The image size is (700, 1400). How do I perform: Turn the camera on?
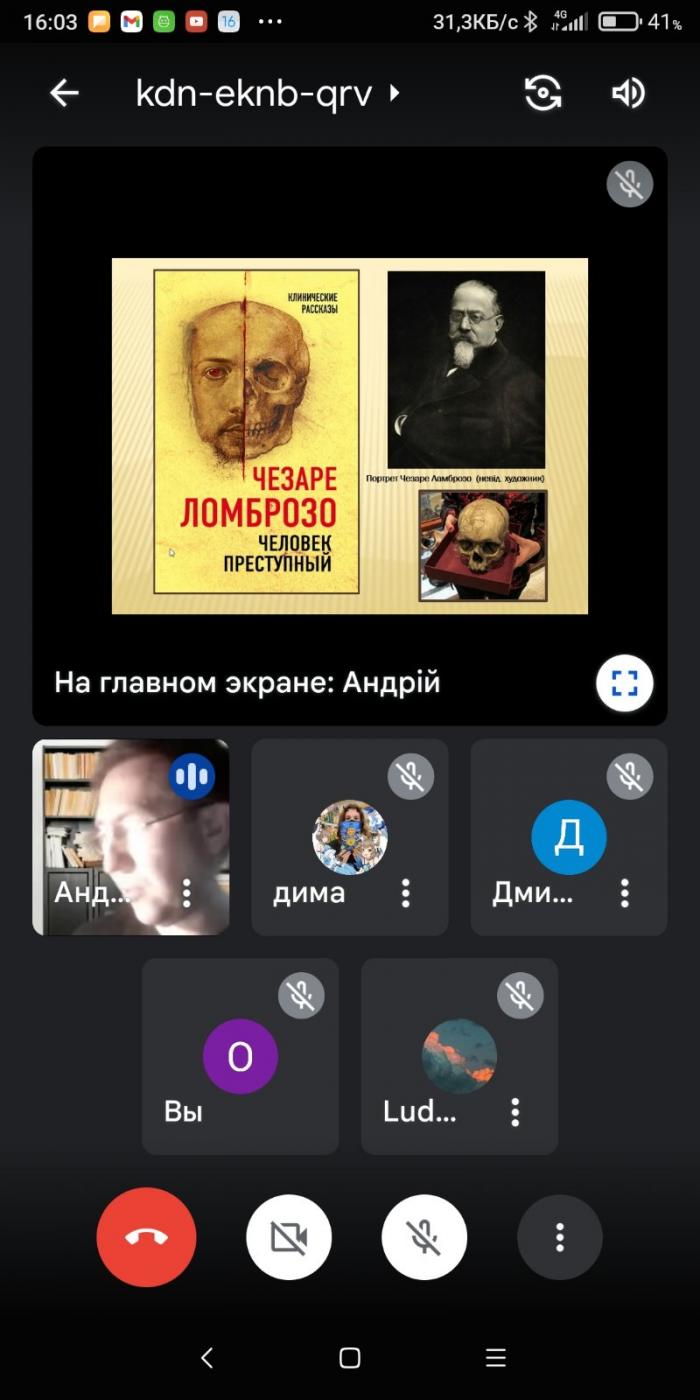coord(288,1237)
